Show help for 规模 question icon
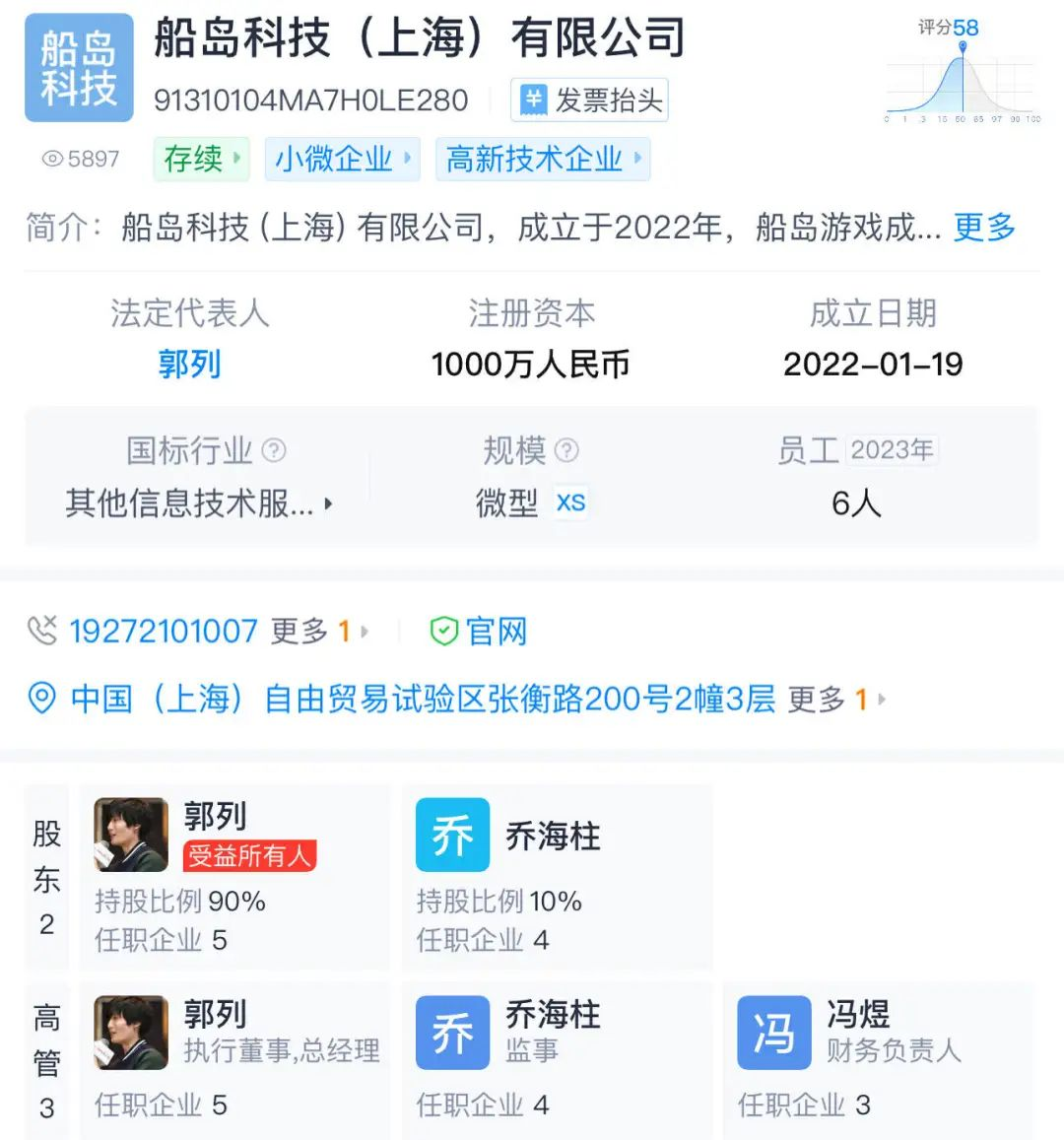Screen dimensions: 1064x1140 point(566,450)
